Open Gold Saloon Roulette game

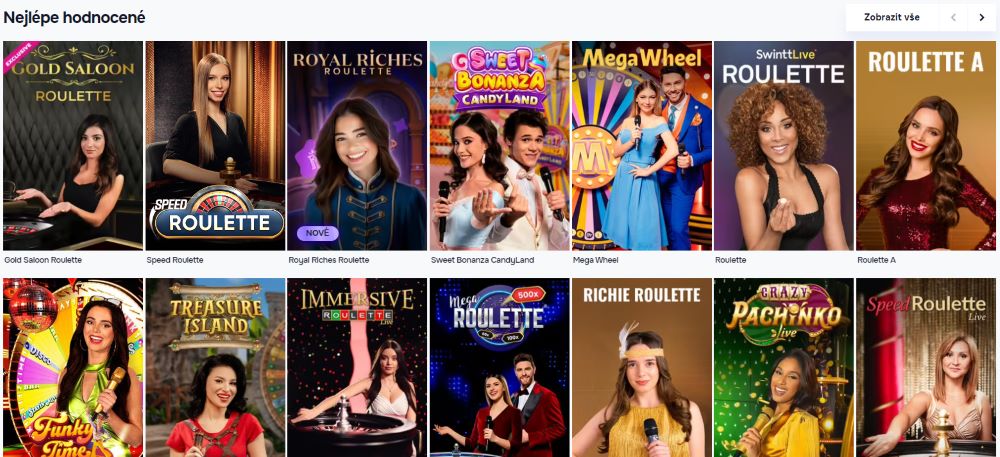click(73, 145)
